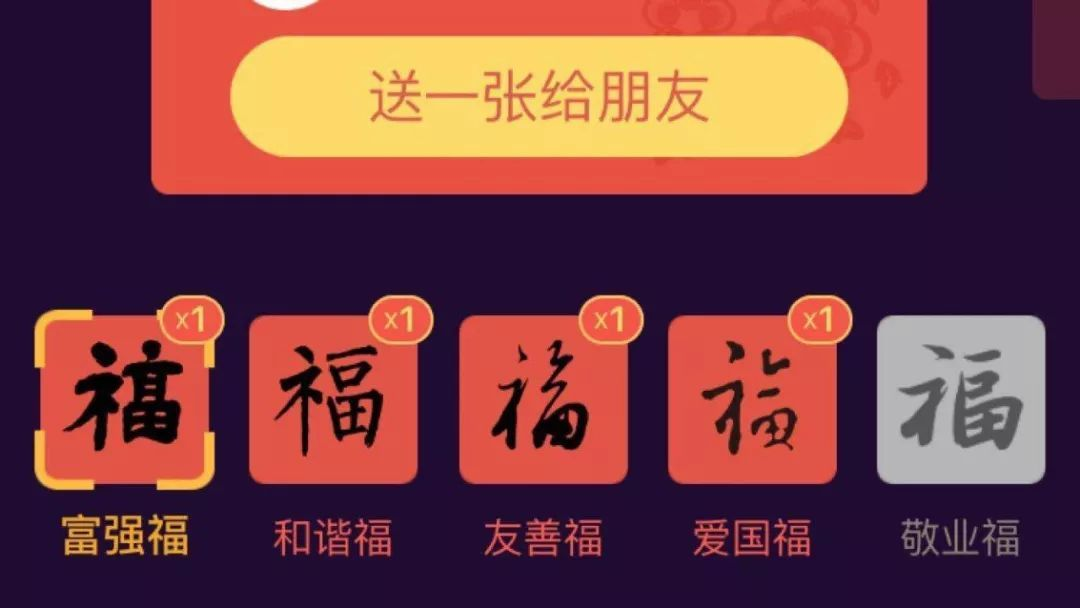The width and height of the screenshot is (1080, 608).
Task: Tap the 送一张给朋友 button
Action: point(539,97)
